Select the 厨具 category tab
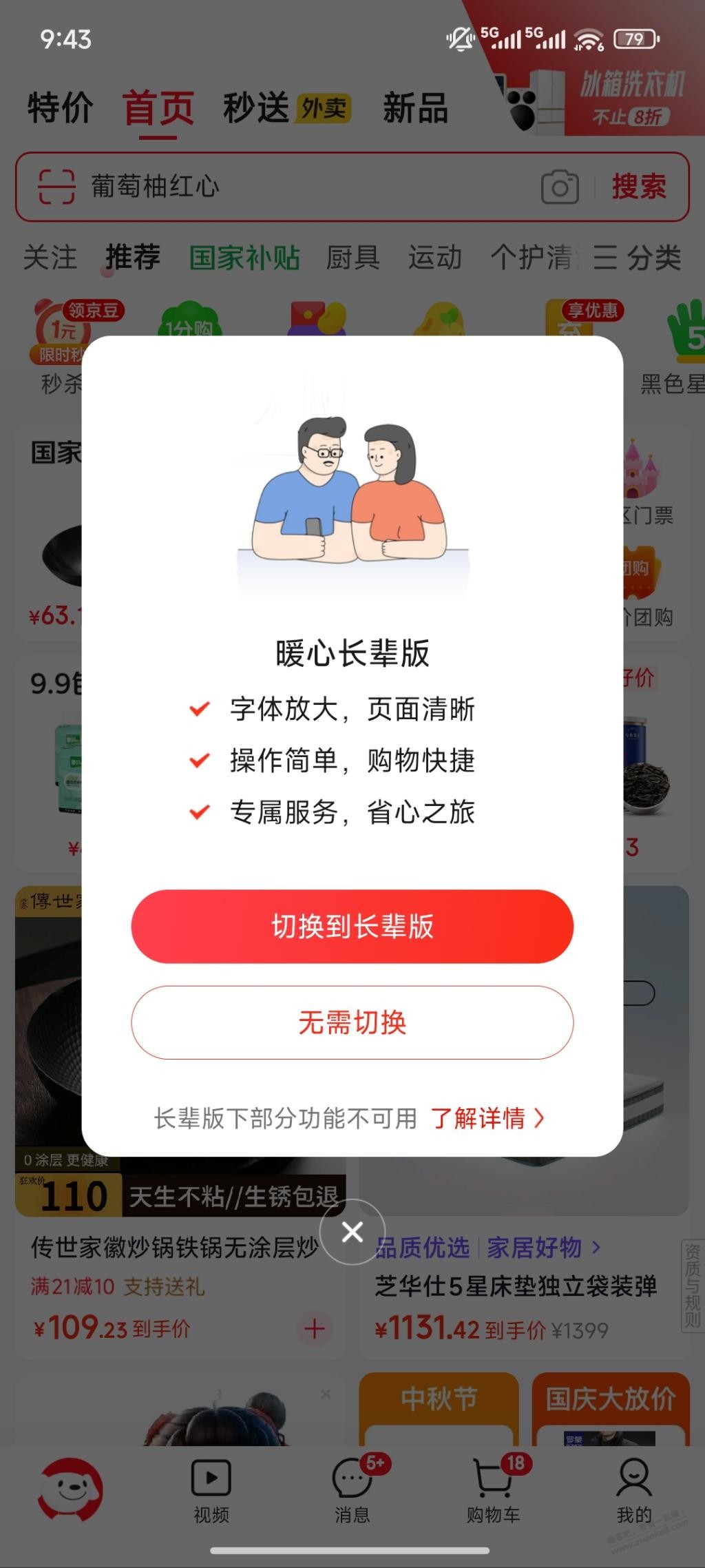 pos(352,258)
